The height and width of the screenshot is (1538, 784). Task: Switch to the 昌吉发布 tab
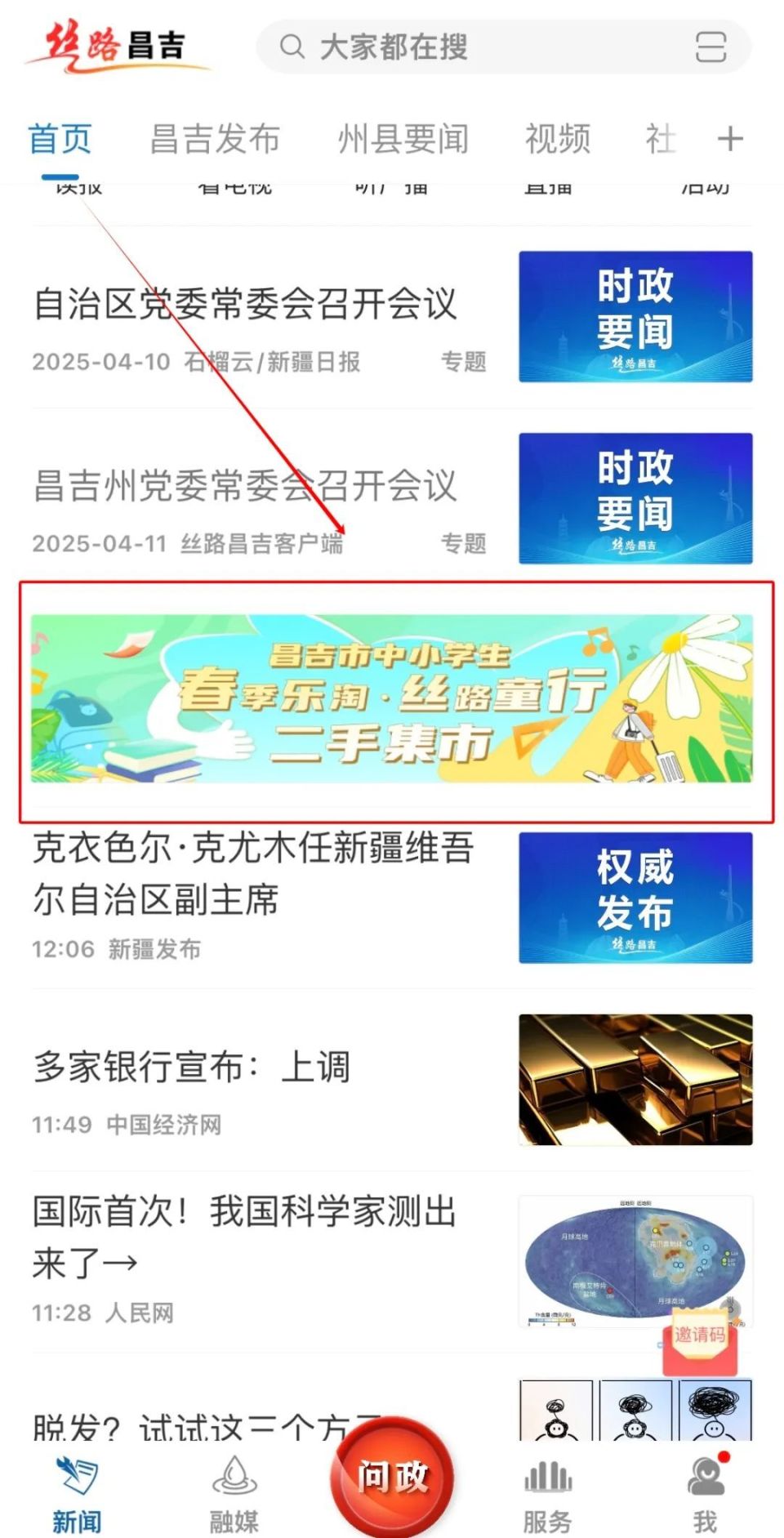pyautogui.click(x=215, y=139)
